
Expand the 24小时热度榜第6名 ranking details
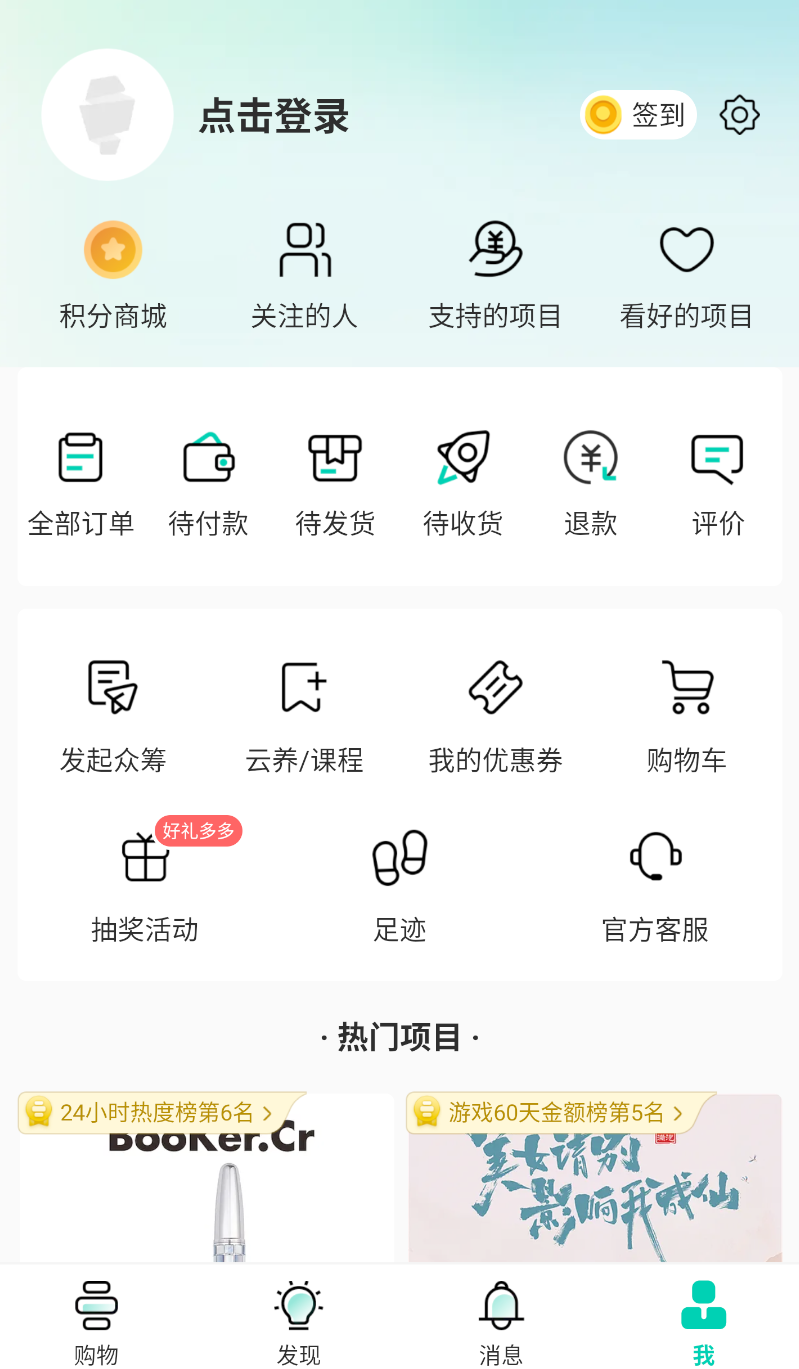pos(152,1113)
